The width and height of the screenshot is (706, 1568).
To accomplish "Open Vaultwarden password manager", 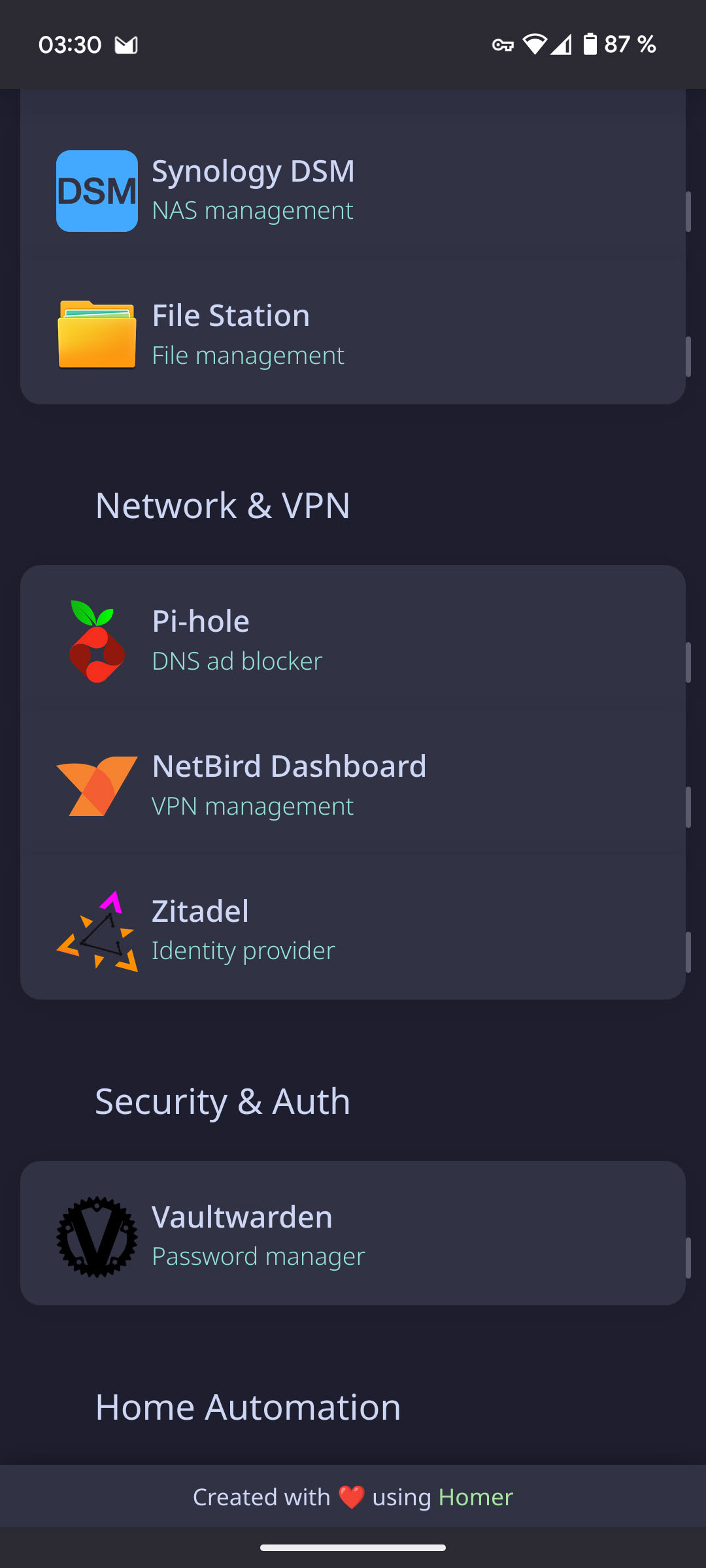I will 242,1234.
